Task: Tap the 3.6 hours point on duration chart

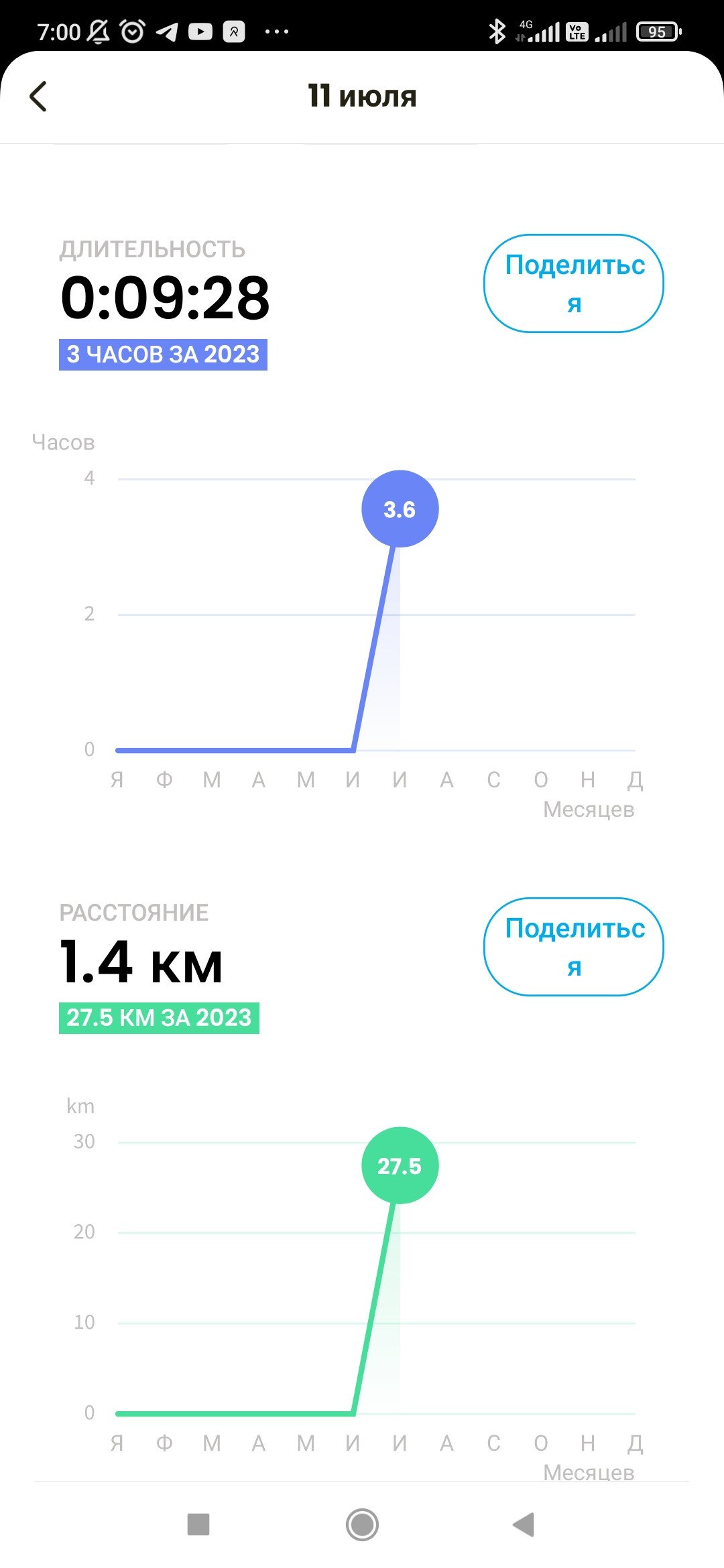Action: 400,509
